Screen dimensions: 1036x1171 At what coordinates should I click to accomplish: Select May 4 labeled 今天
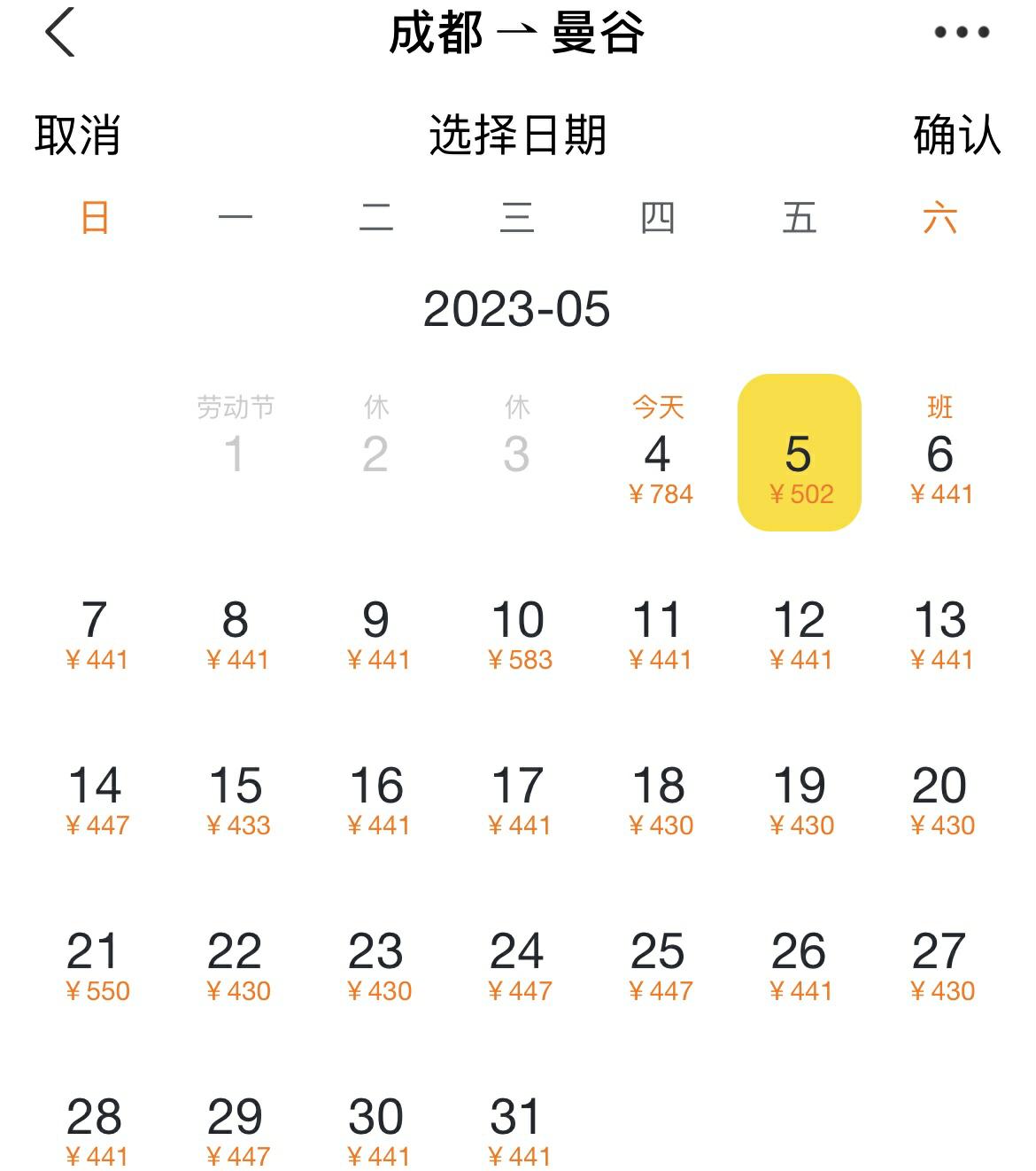point(658,452)
